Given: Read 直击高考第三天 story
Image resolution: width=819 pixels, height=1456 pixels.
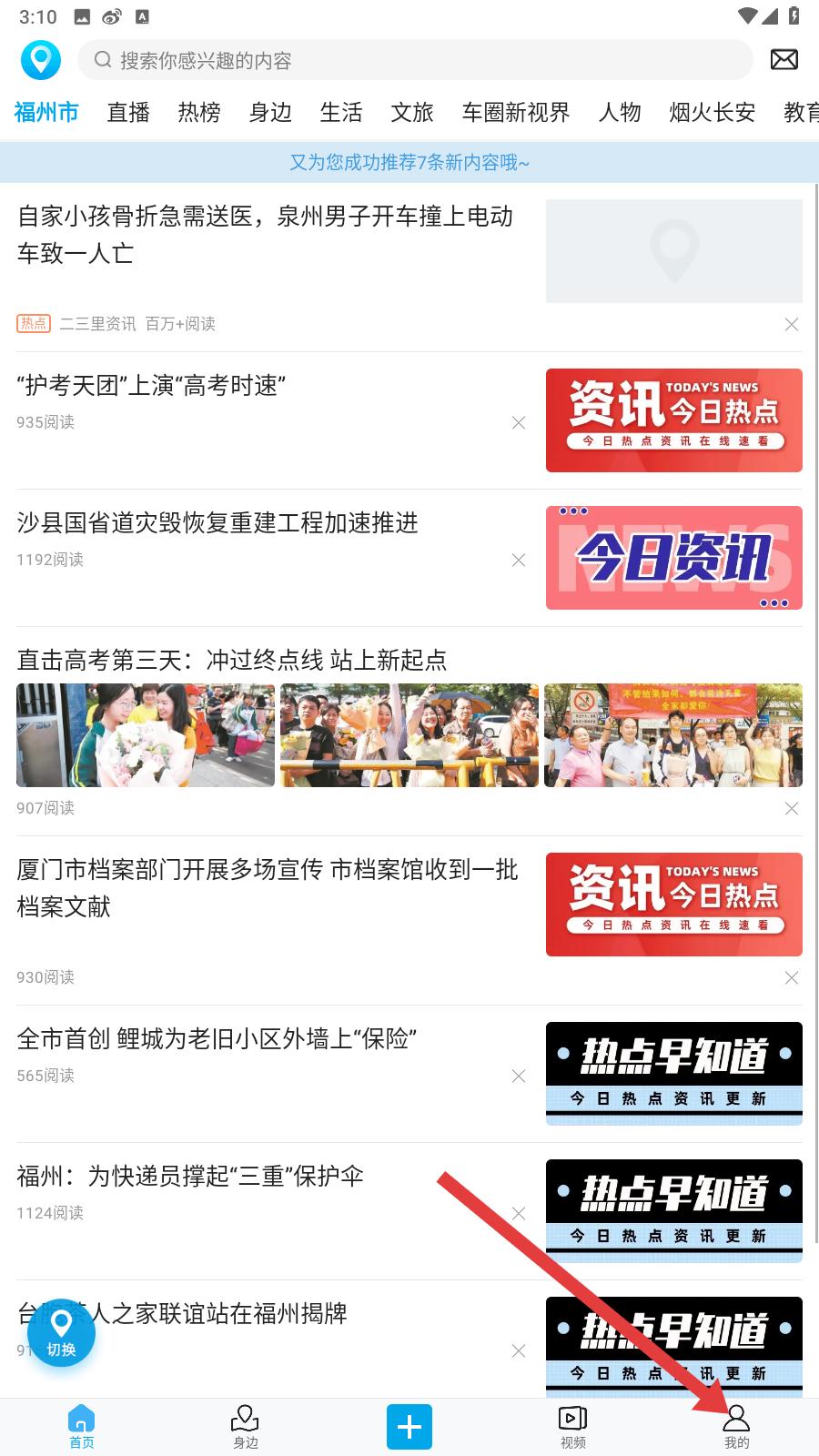Looking at the screenshot, I should (x=232, y=660).
